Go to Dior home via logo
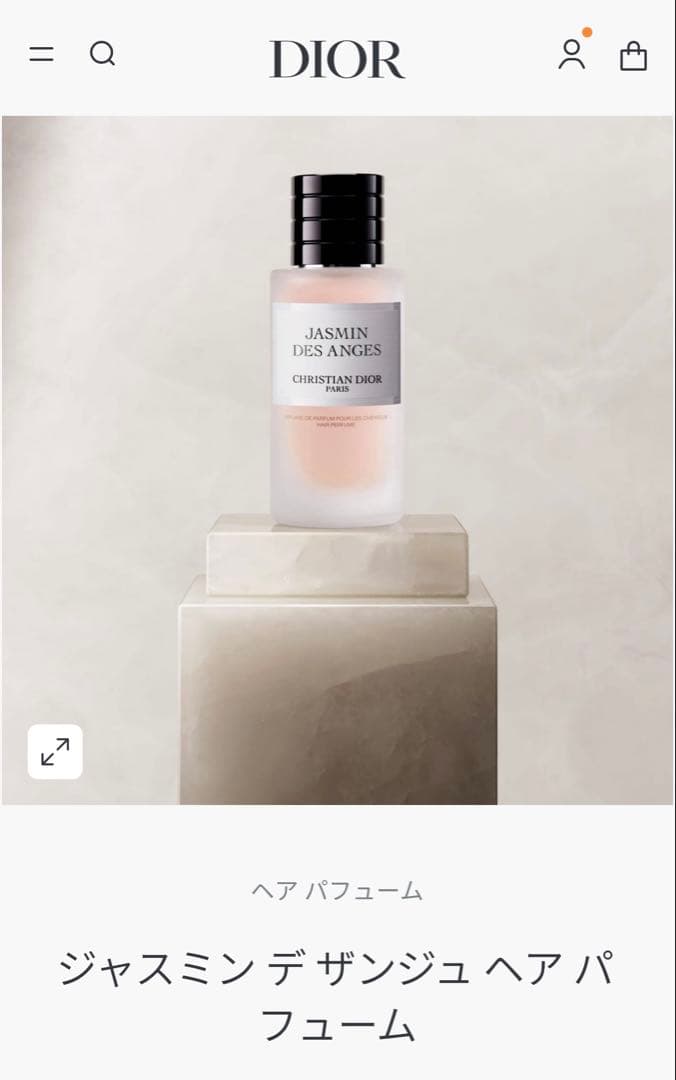 337,59
